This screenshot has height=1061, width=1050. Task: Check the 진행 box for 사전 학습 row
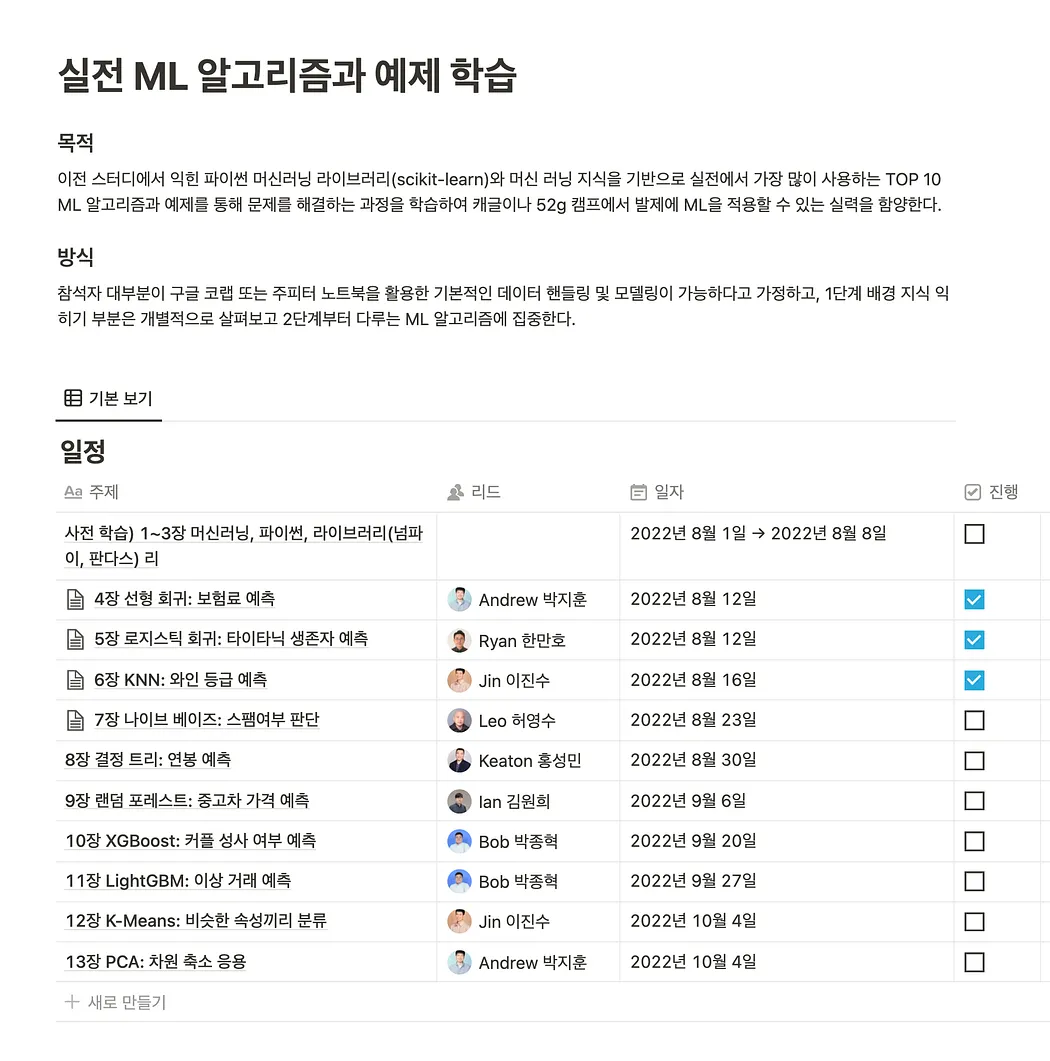pyautogui.click(x=974, y=534)
